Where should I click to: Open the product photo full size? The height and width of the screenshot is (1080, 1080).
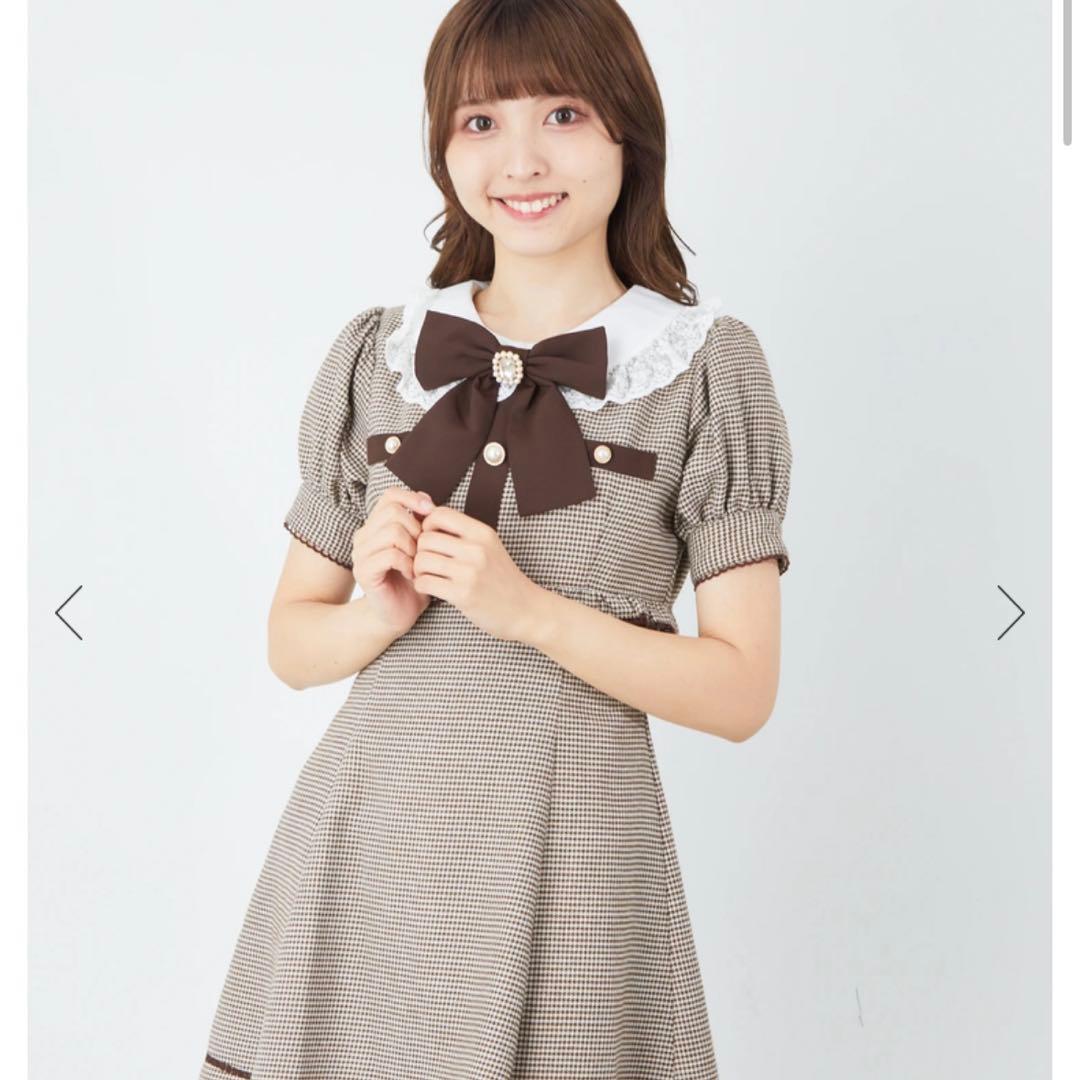point(539,540)
